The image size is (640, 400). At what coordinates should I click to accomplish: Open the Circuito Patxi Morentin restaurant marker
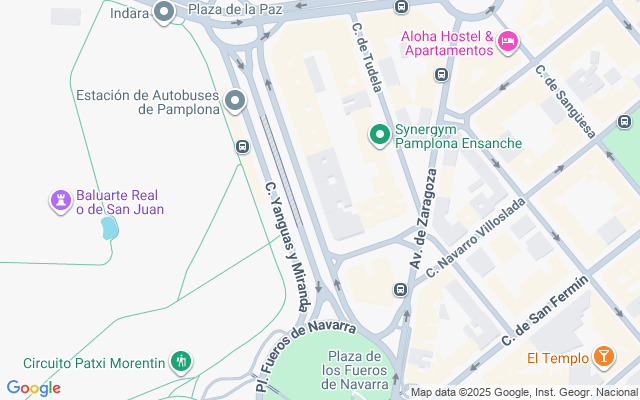point(180,361)
